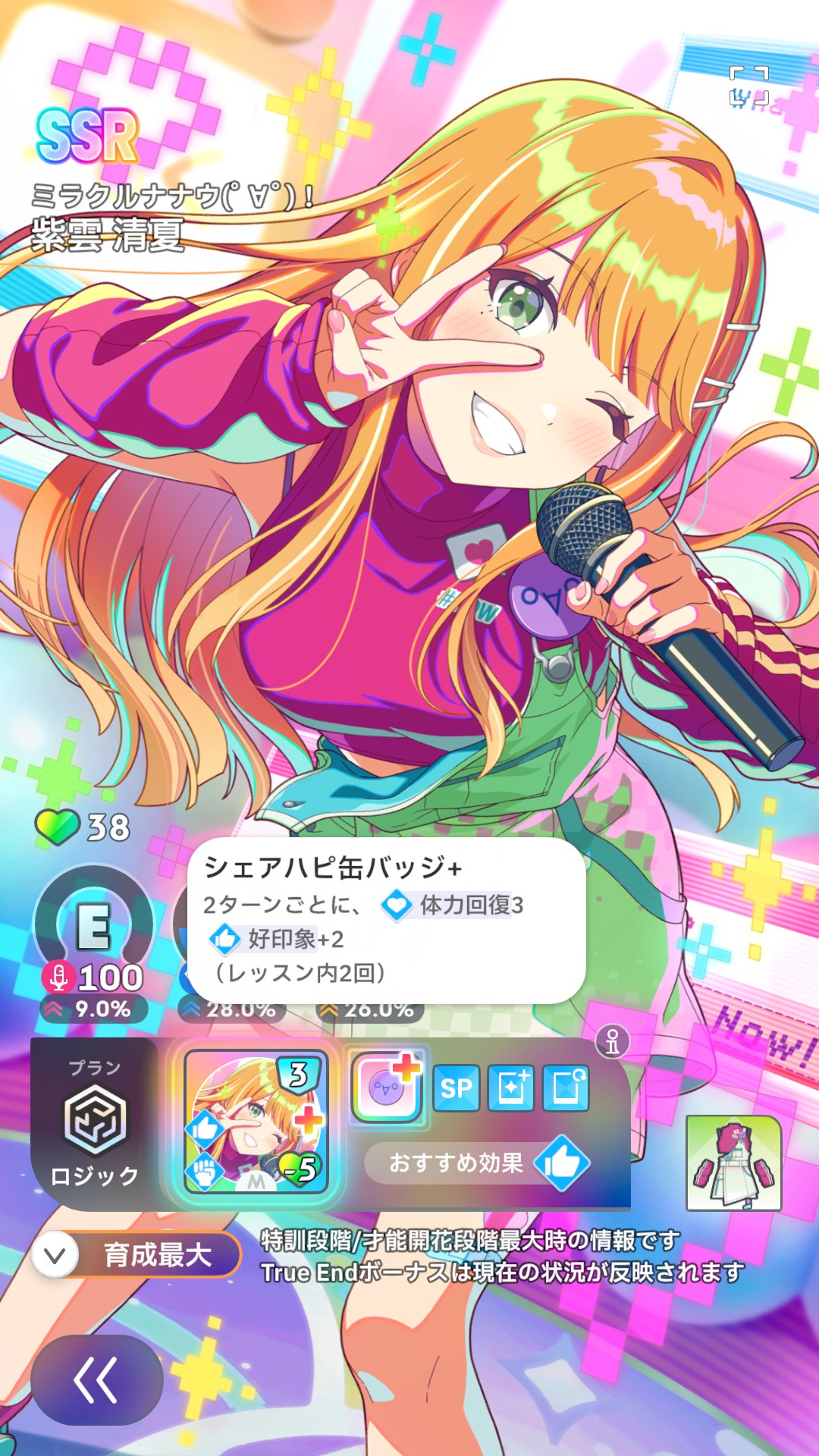
Task: Select the character skill card thumbnail
Action: point(256,1122)
